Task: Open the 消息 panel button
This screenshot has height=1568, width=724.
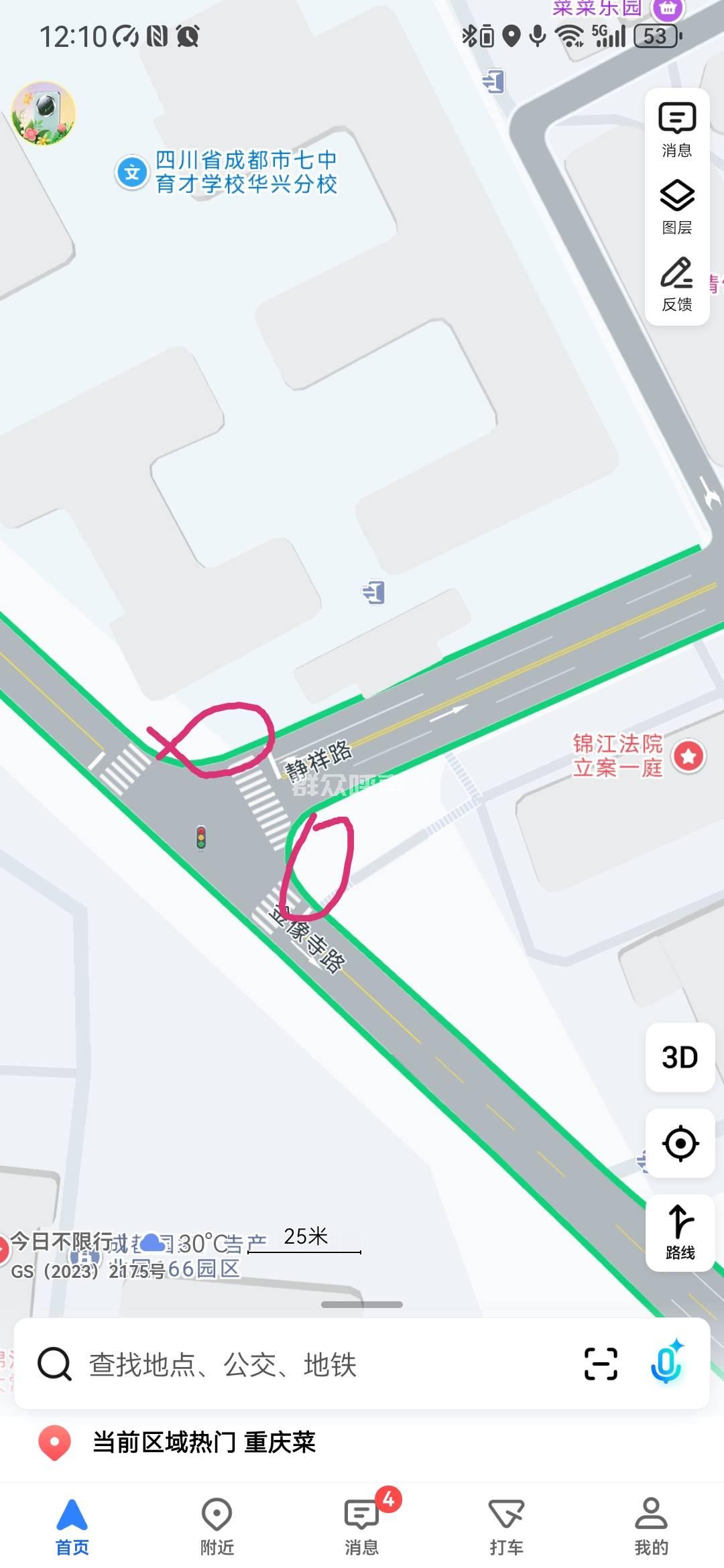Action: [x=677, y=130]
